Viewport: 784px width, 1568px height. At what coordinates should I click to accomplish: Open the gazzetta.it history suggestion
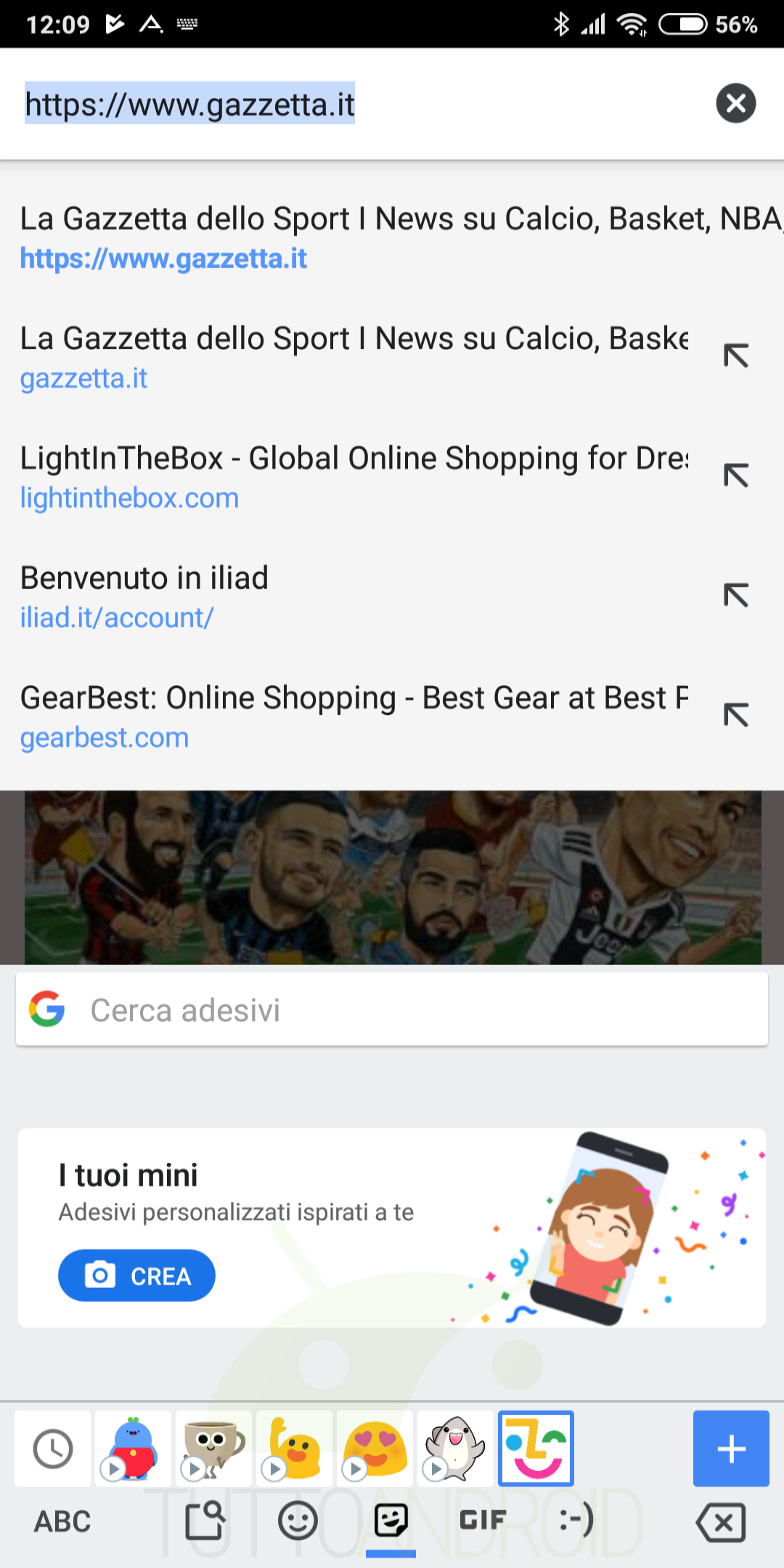(348, 357)
